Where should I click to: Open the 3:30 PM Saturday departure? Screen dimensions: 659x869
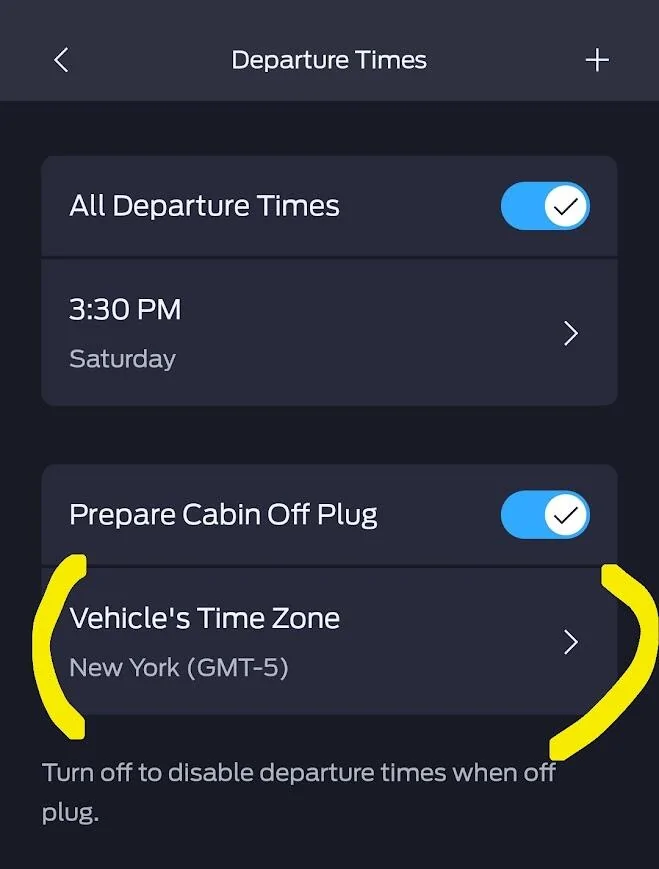click(329, 332)
